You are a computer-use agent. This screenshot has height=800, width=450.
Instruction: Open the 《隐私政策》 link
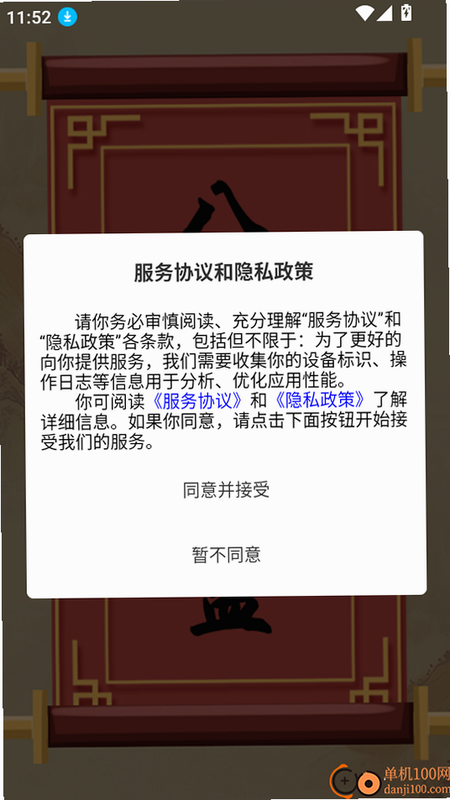click(x=320, y=401)
